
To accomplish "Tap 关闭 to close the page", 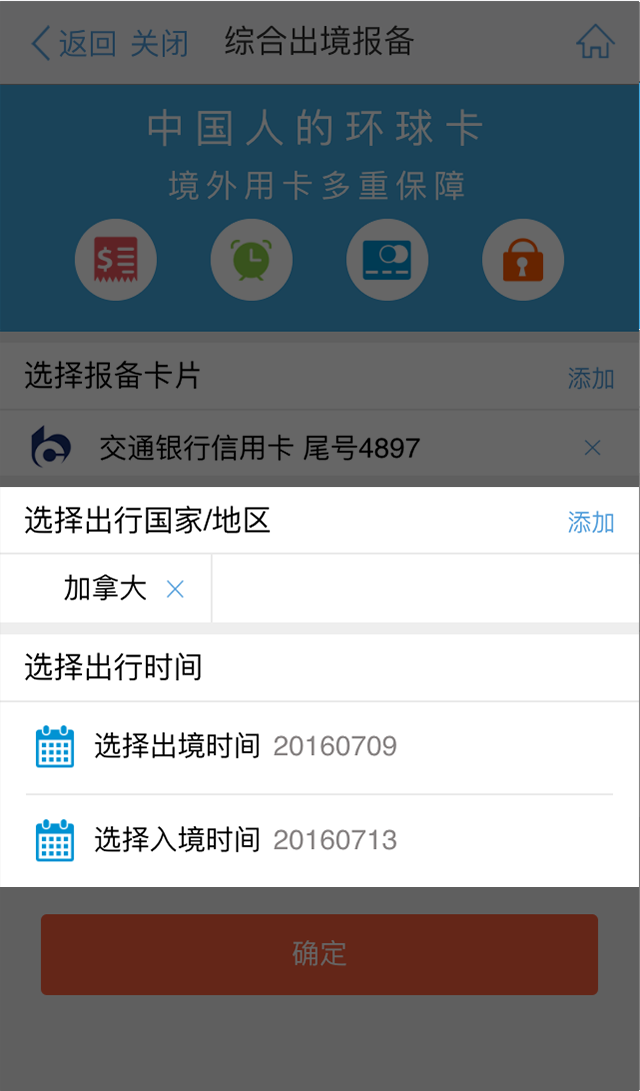I will [x=160, y=43].
